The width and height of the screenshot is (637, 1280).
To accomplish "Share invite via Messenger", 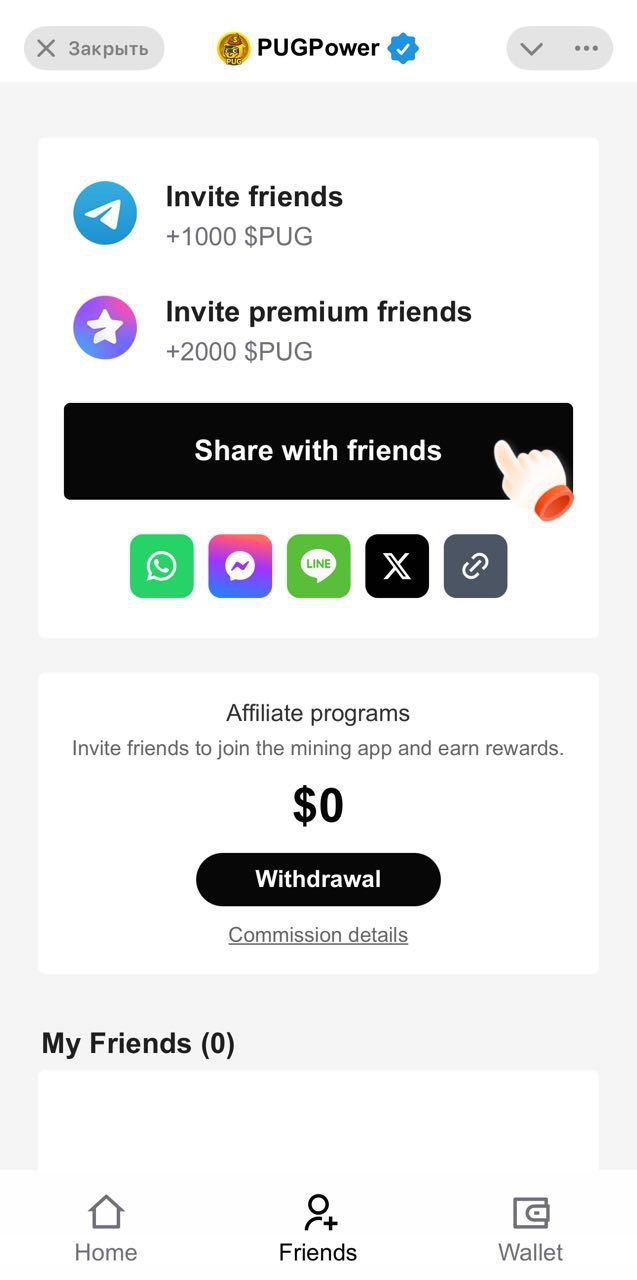I will click(240, 566).
